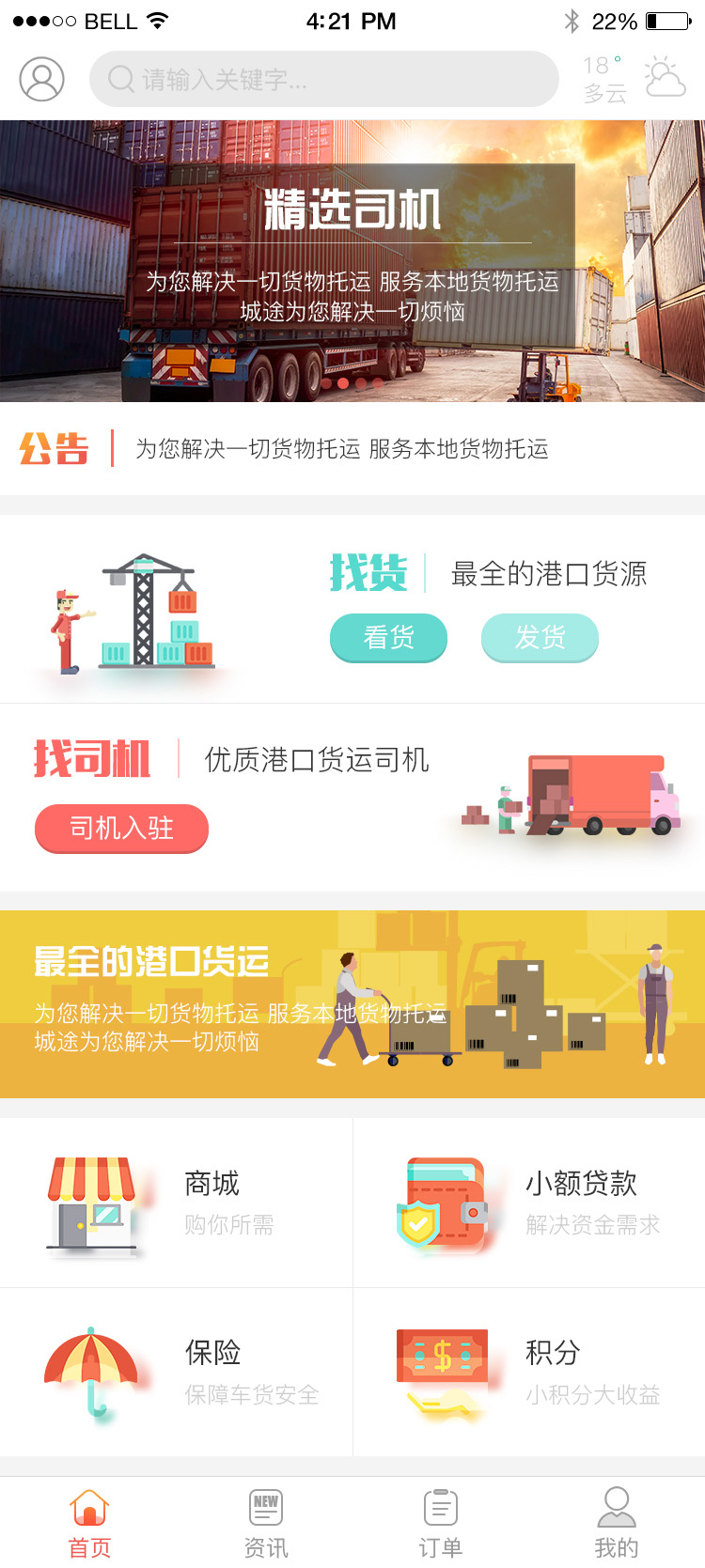The height and width of the screenshot is (1568, 705).
Task: Switch to the 首页 tab
Action: (89, 1522)
